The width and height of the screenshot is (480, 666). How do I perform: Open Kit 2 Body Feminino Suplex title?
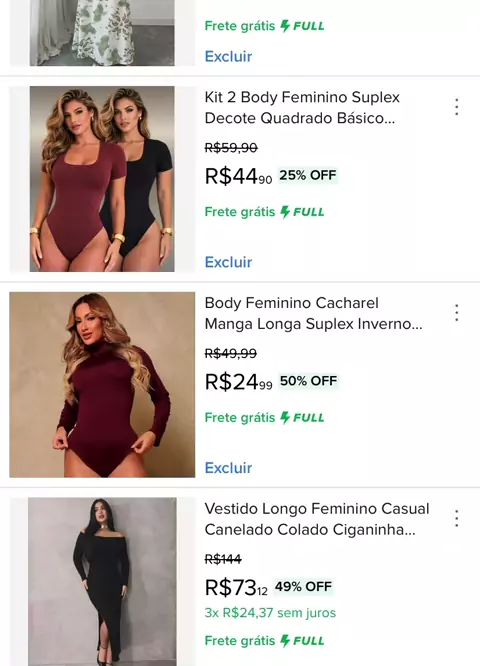(302, 107)
